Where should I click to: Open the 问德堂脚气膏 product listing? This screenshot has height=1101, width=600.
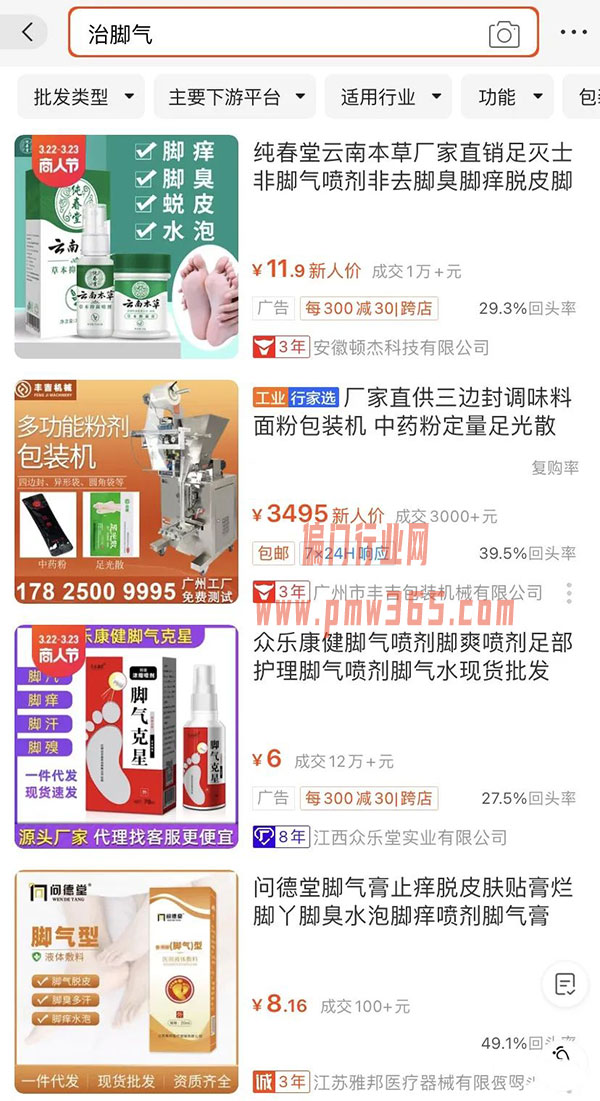(x=413, y=902)
